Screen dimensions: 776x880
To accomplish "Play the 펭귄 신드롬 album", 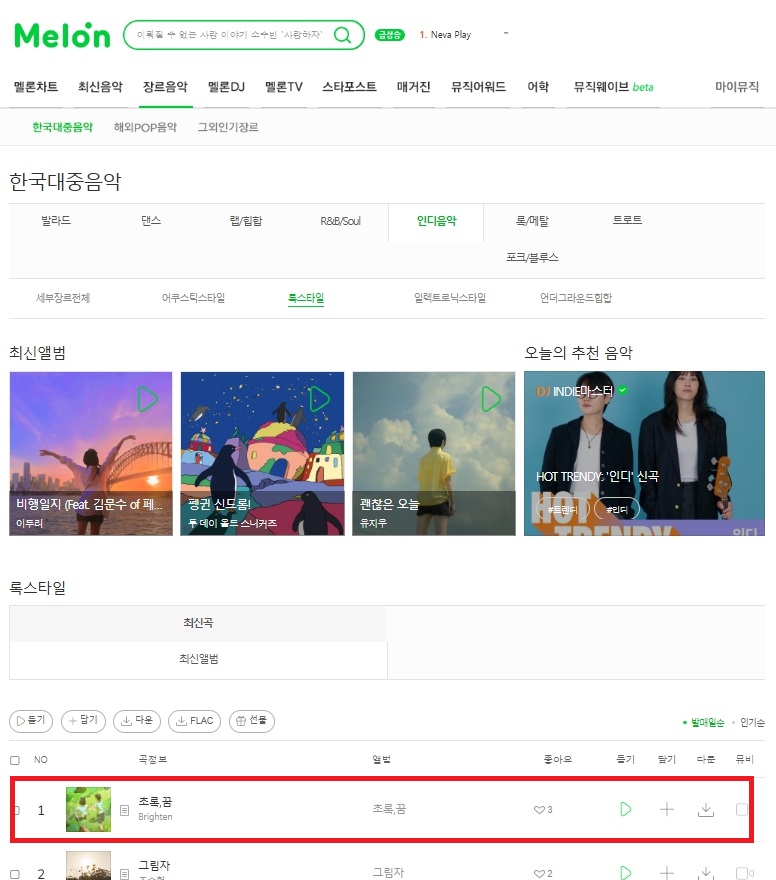I will point(320,399).
